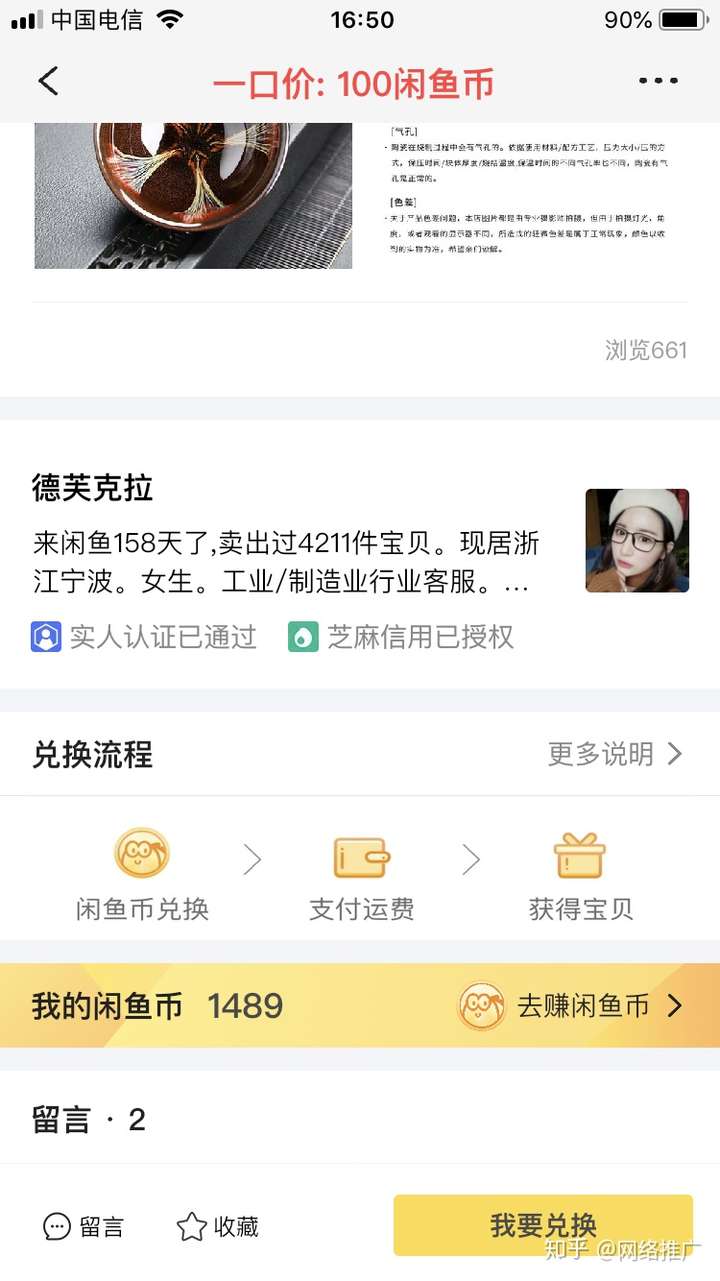Add item to 收藏 favorites
The height and width of the screenshot is (1281, 720).
218,1227
